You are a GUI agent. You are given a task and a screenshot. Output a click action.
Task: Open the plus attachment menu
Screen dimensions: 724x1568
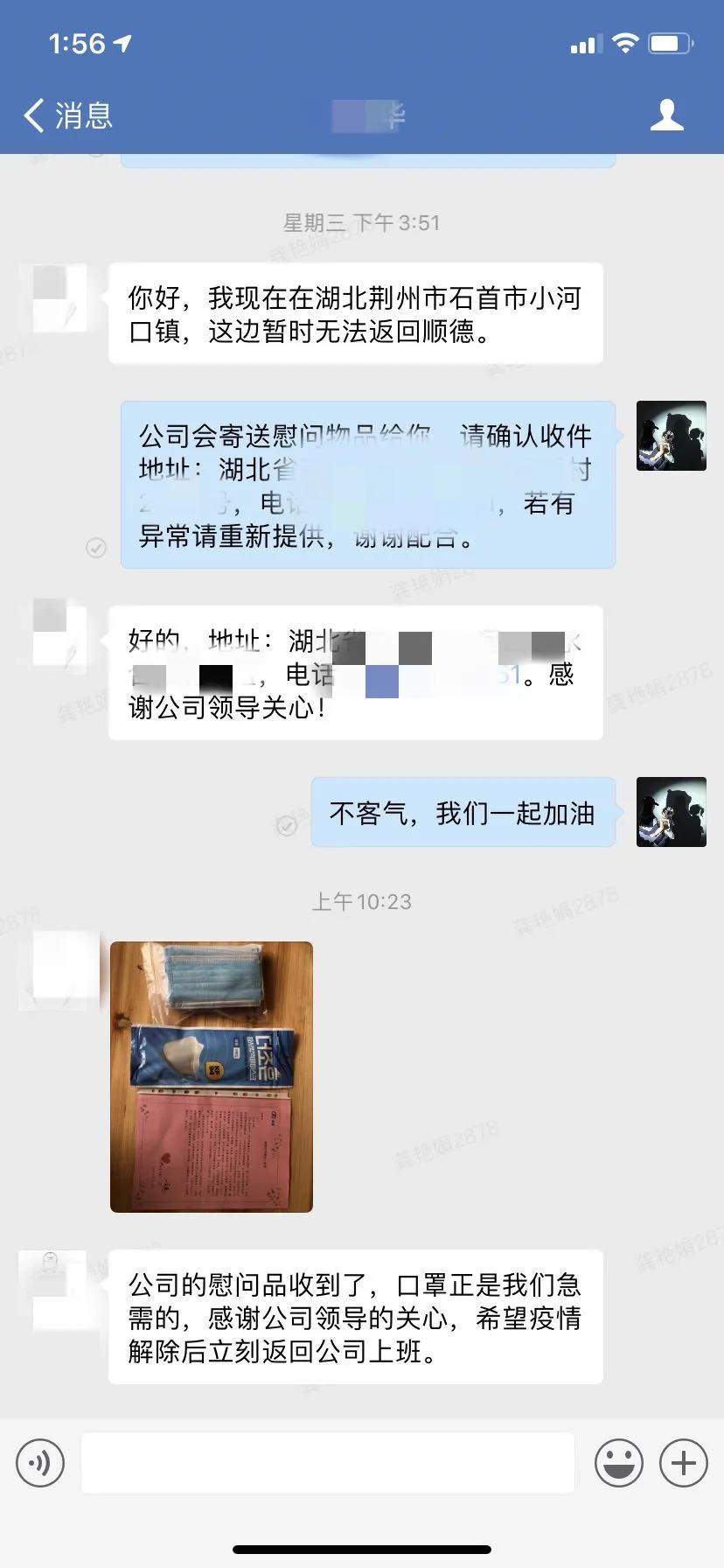683,1462
